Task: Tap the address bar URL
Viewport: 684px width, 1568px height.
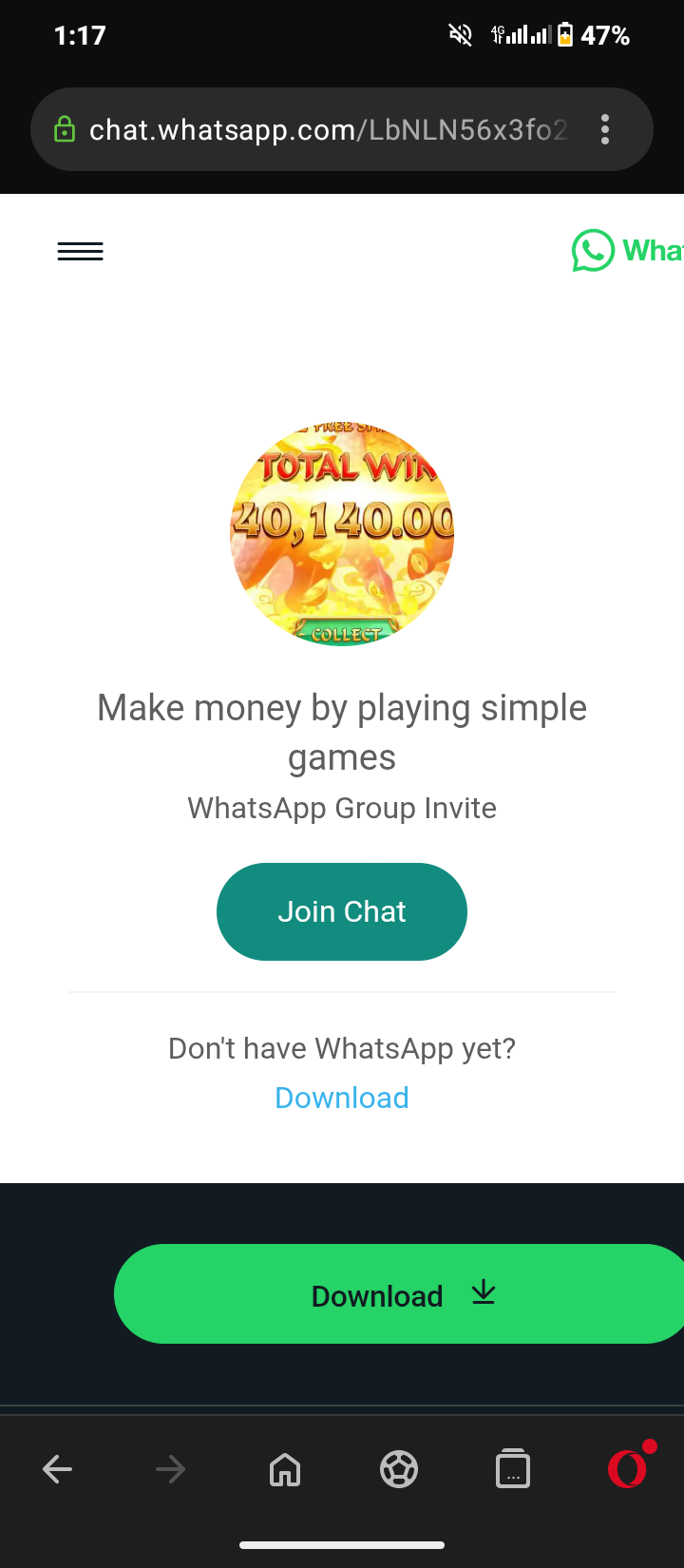Action: point(328,130)
